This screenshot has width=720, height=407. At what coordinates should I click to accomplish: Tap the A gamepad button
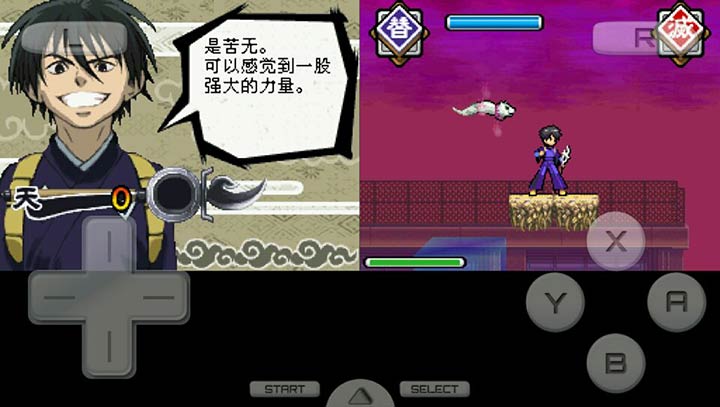677,301
